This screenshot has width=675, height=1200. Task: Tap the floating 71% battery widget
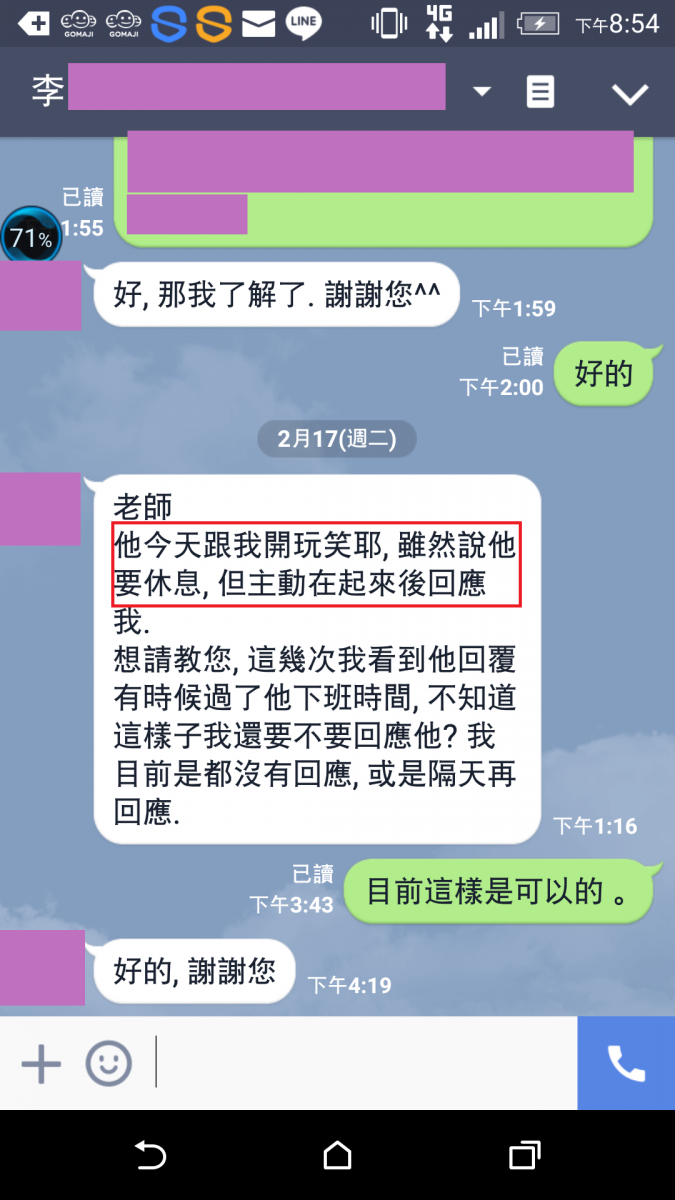tap(30, 238)
